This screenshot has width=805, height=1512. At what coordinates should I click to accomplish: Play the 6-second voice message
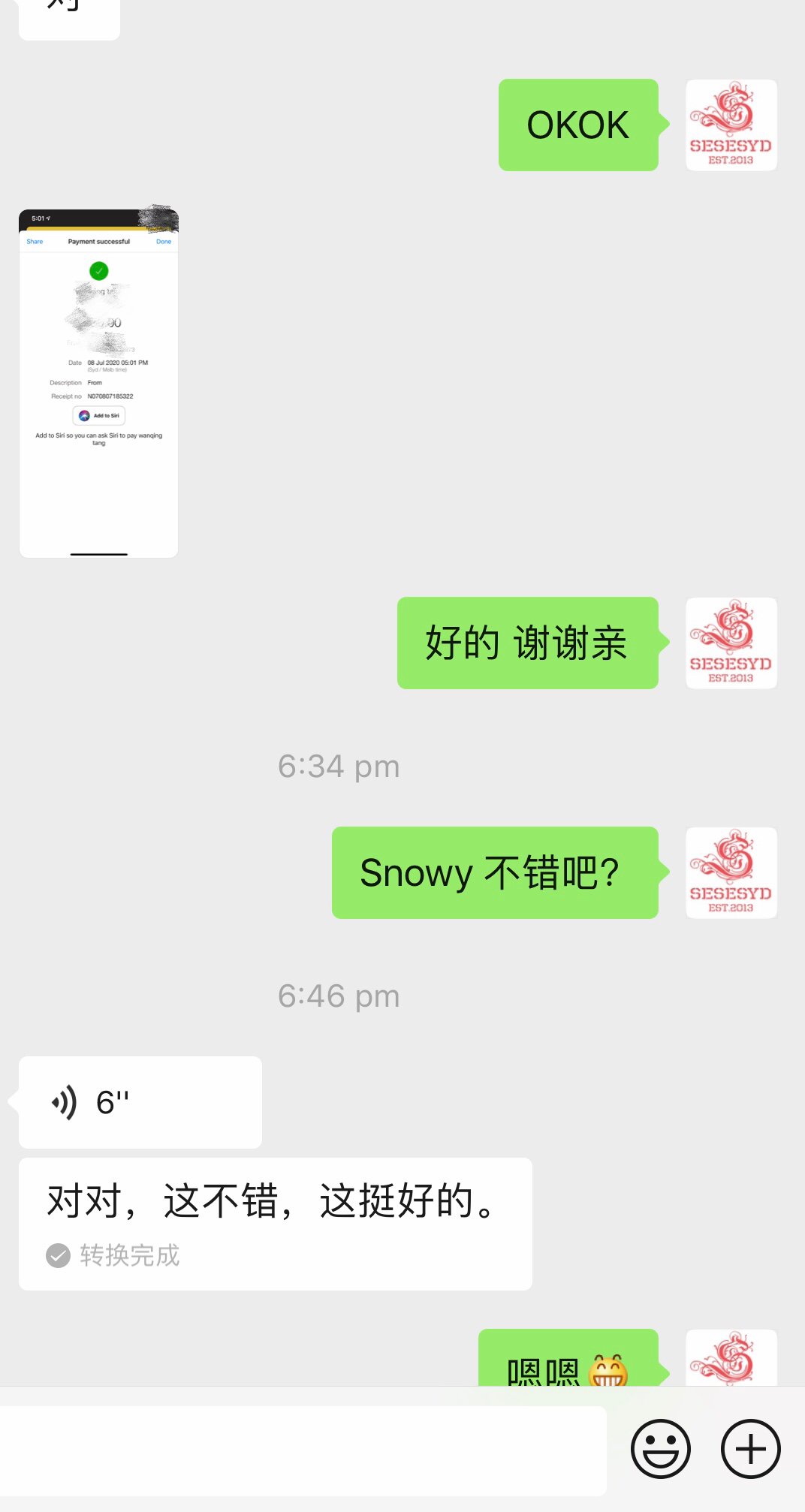coord(140,1102)
